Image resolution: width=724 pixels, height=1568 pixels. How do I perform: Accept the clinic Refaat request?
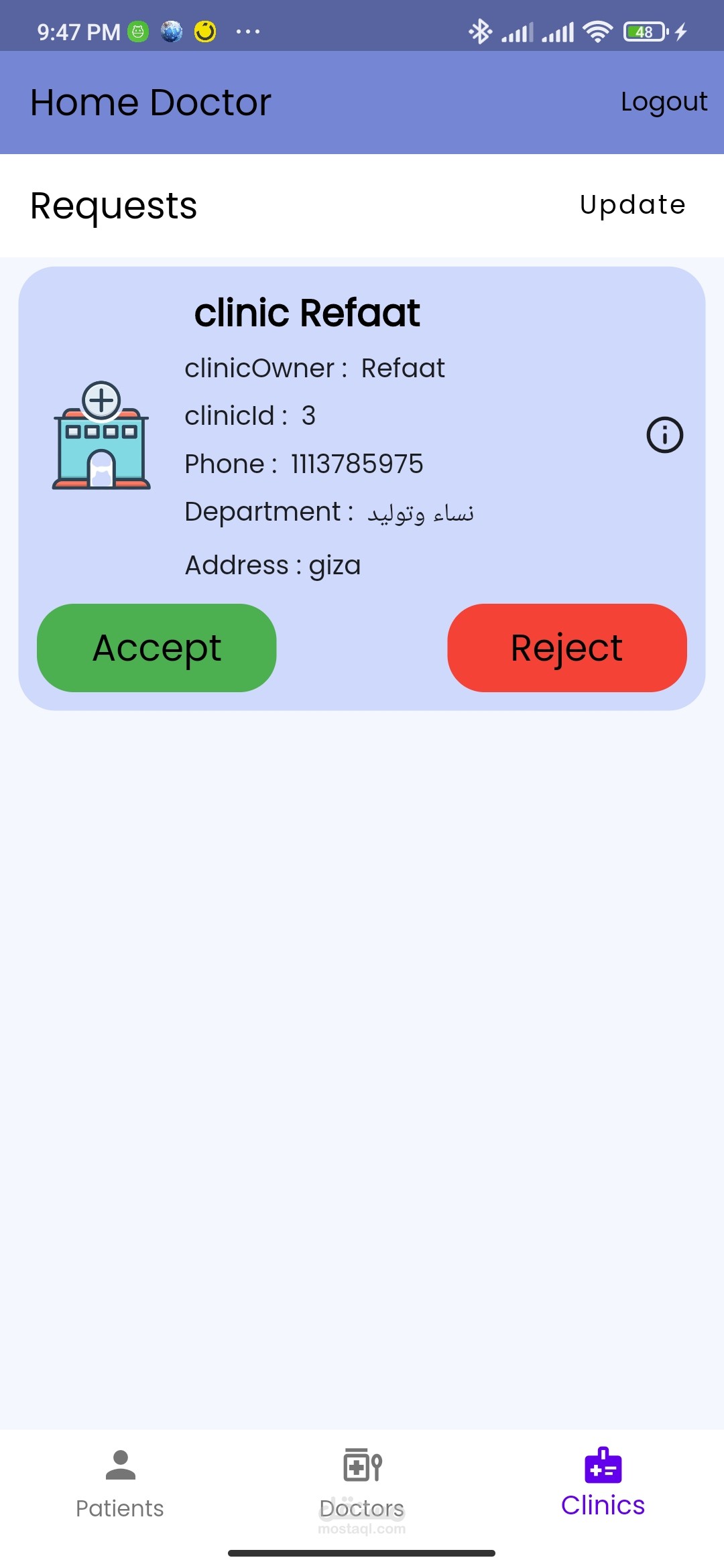point(157,648)
